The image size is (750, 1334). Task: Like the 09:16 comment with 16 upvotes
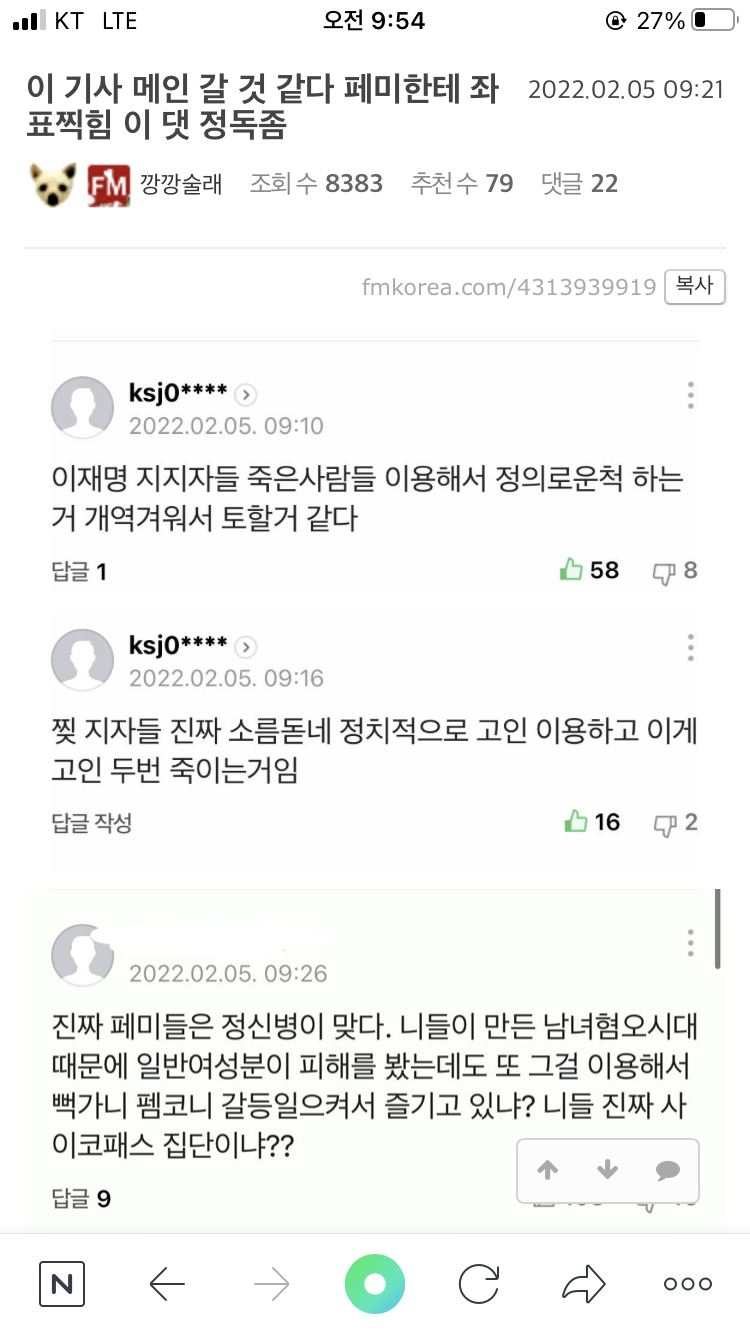click(576, 822)
